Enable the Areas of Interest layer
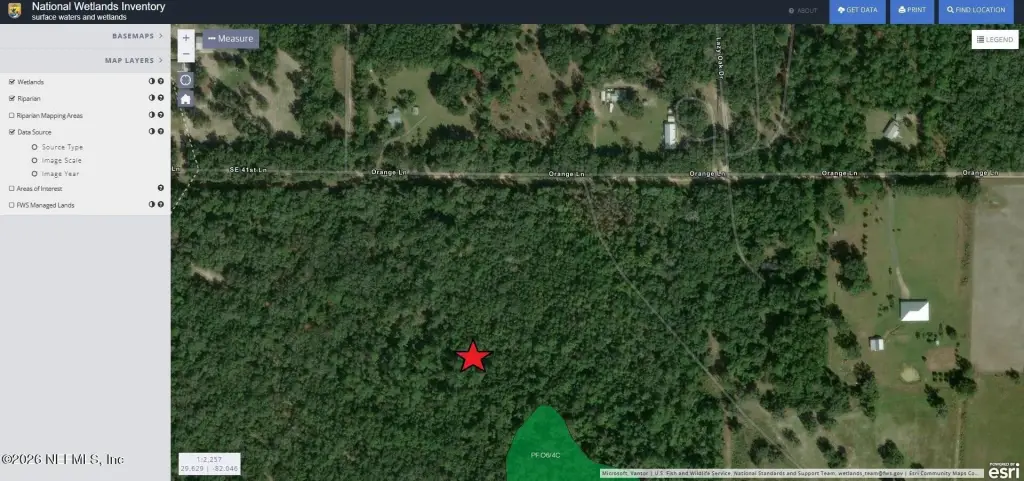This screenshot has width=1024, height=481. coord(12,188)
